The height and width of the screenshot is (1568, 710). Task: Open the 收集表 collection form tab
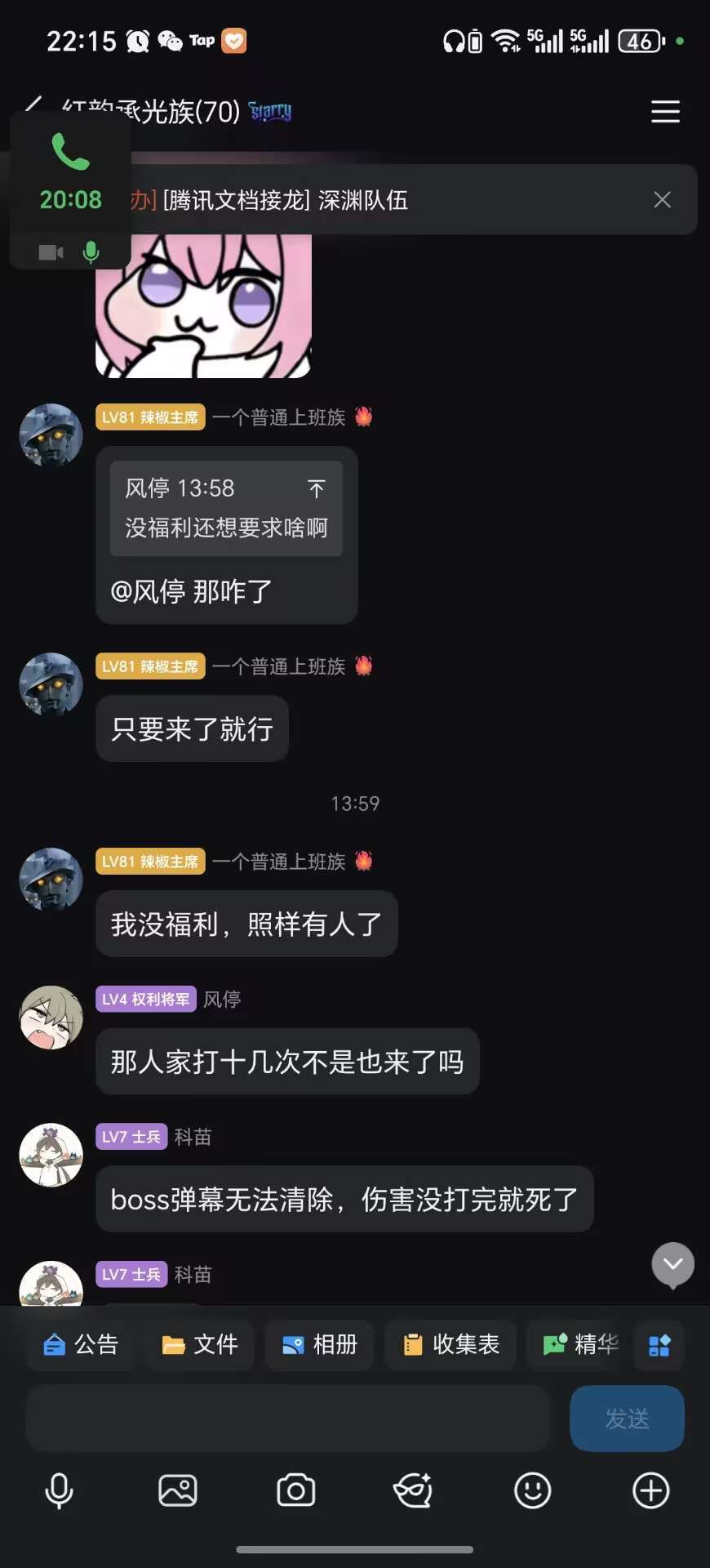point(450,1345)
